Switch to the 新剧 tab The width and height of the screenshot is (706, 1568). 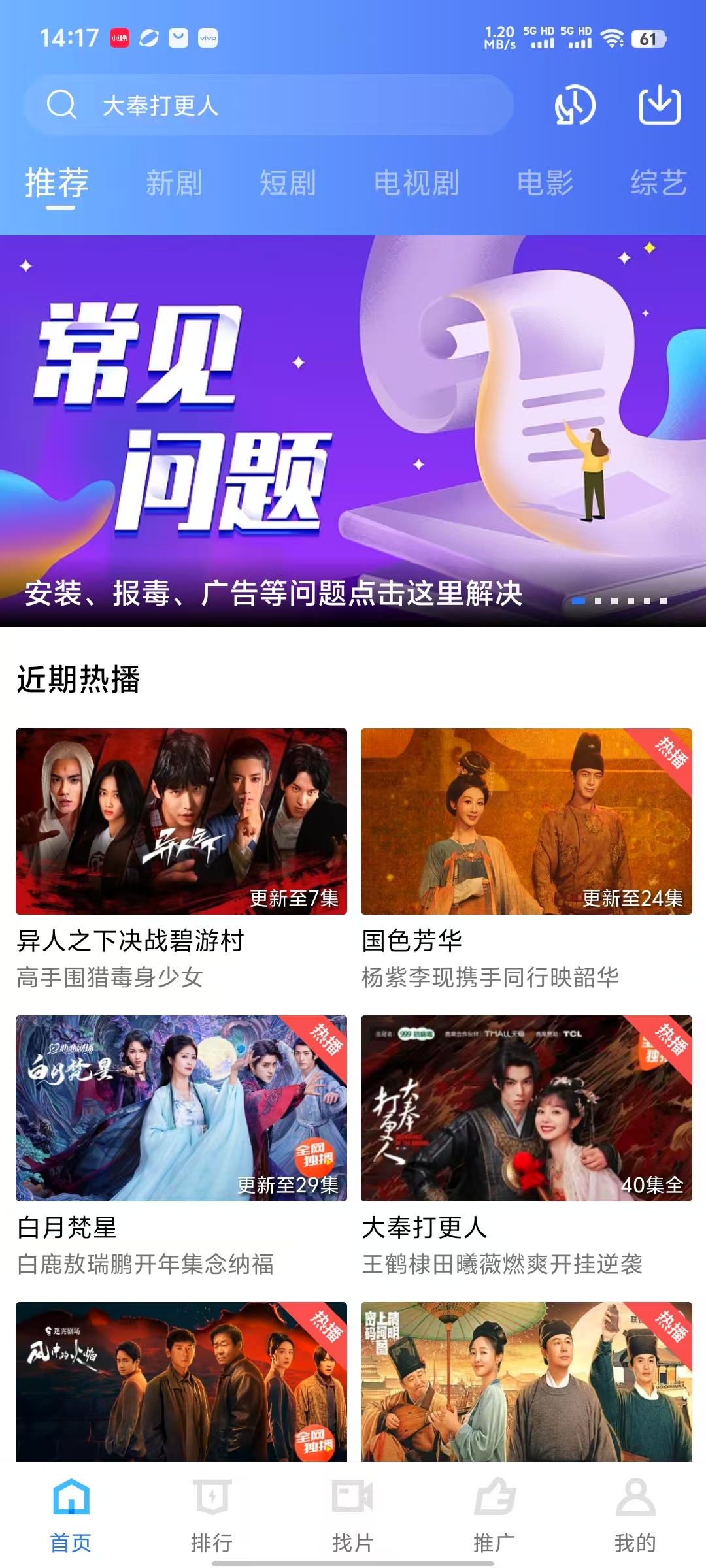point(174,183)
